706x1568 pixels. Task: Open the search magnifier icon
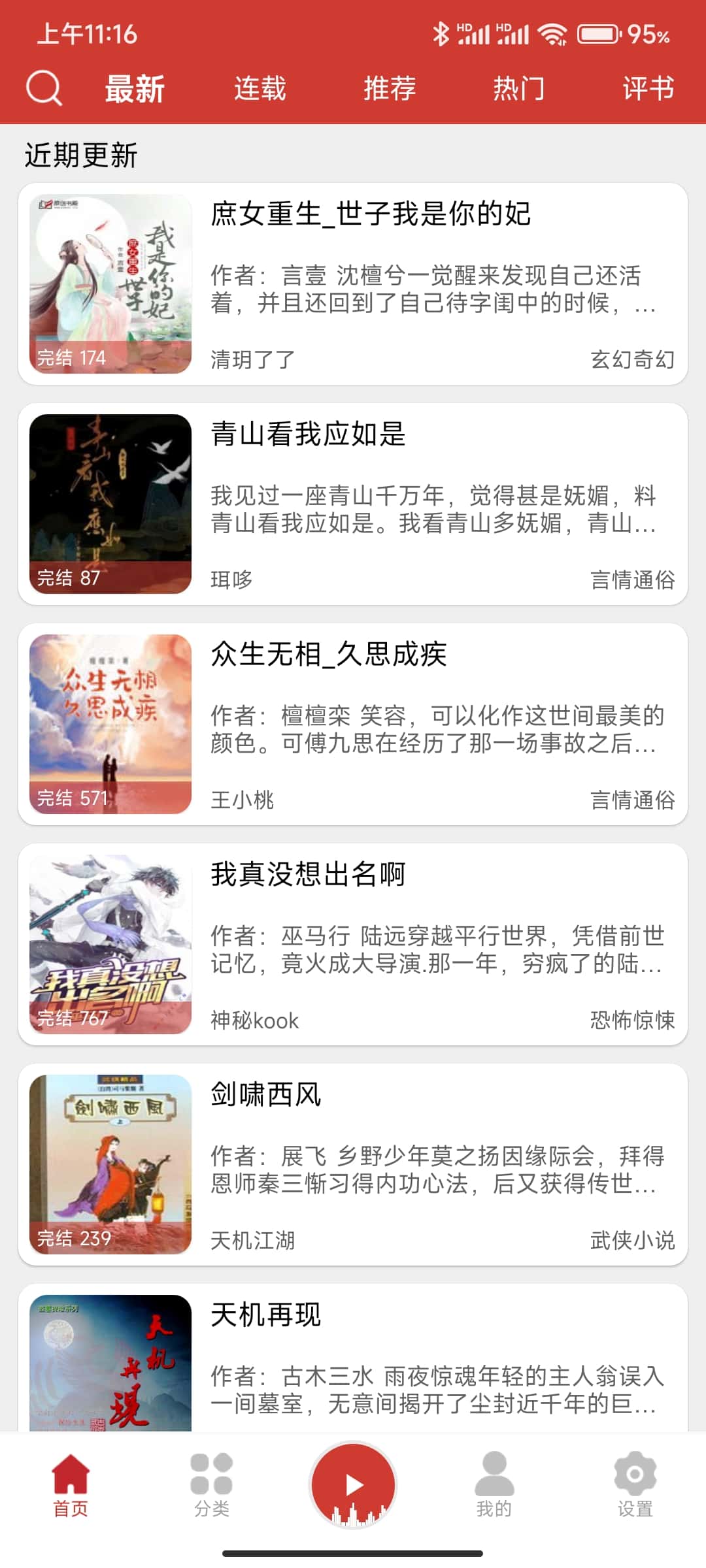coord(44,88)
